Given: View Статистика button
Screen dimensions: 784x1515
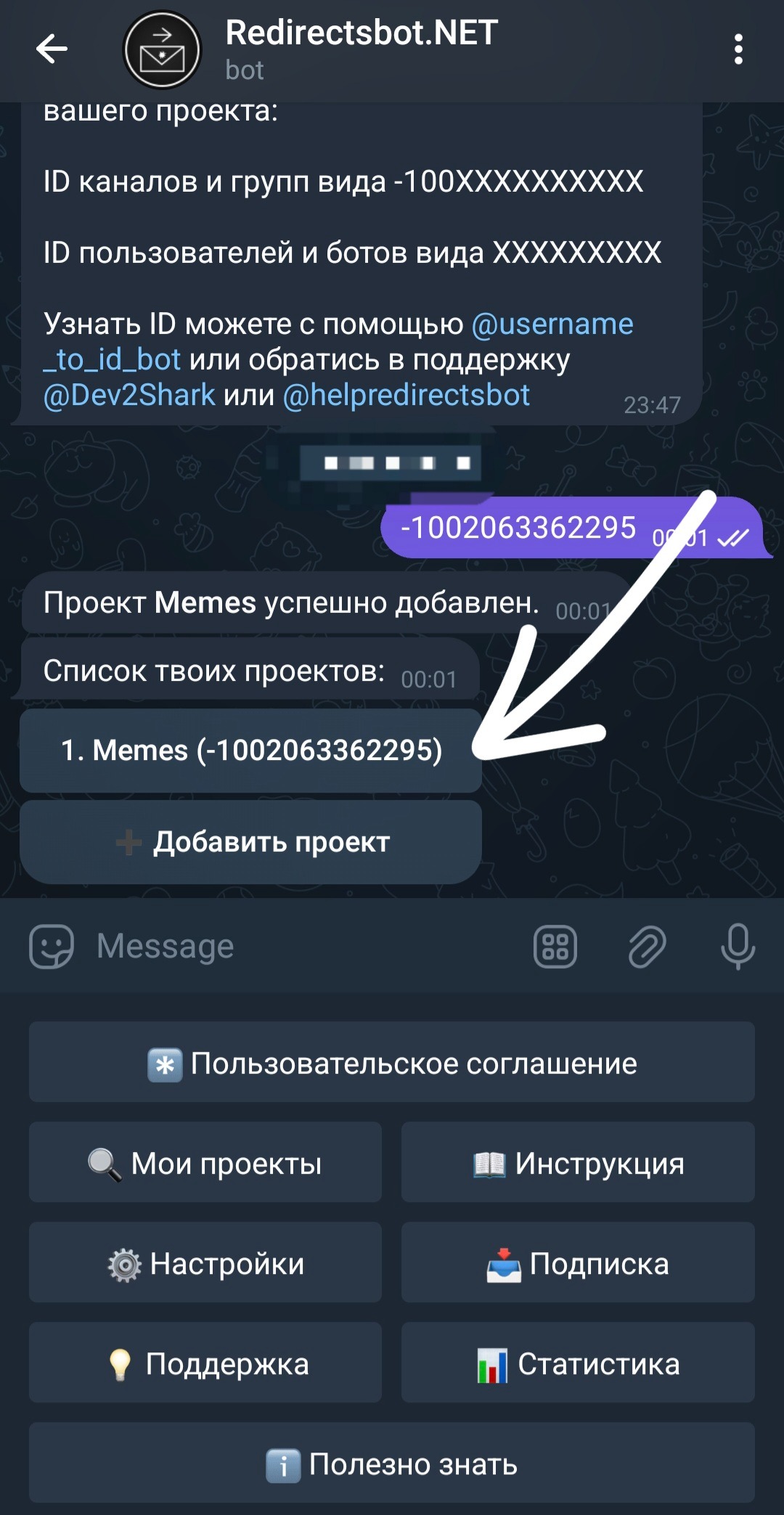Looking at the screenshot, I should 578,1363.
